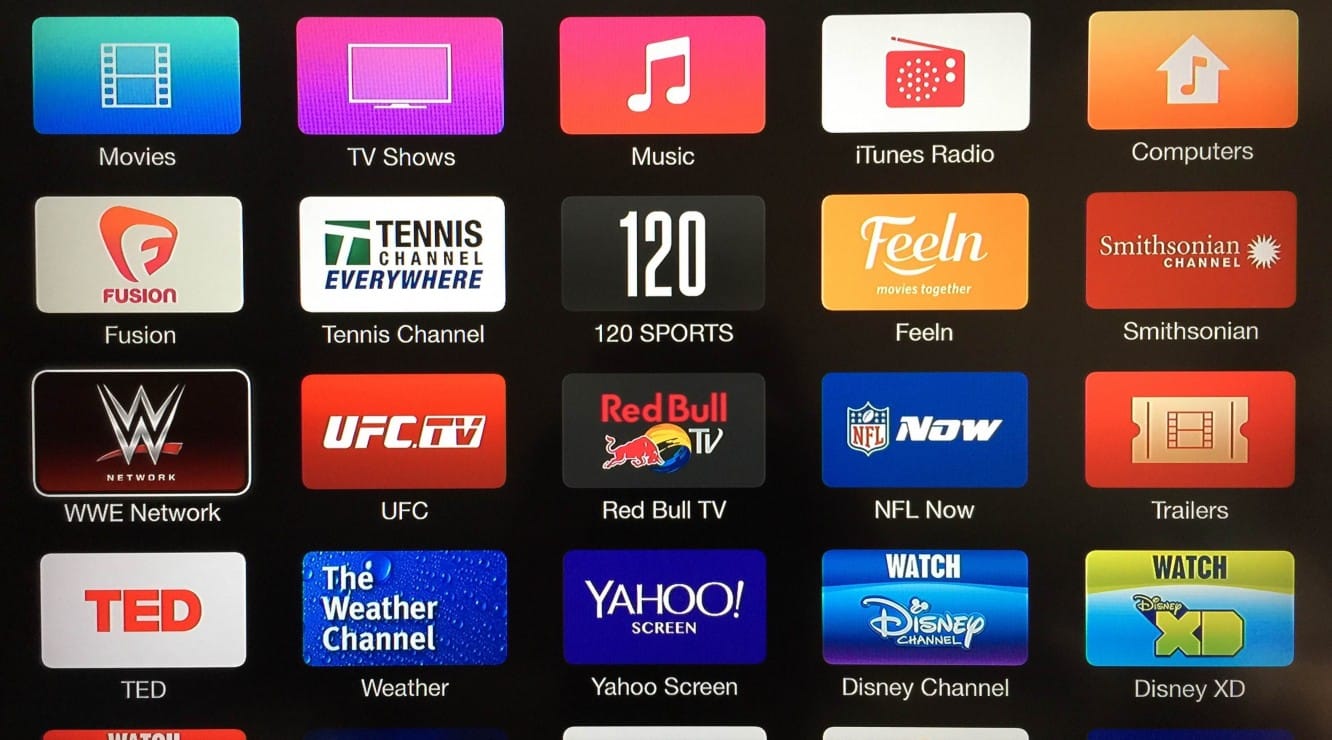Viewport: 1332px width, 740px height.
Task: Open the Movies app
Action: (x=136, y=76)
